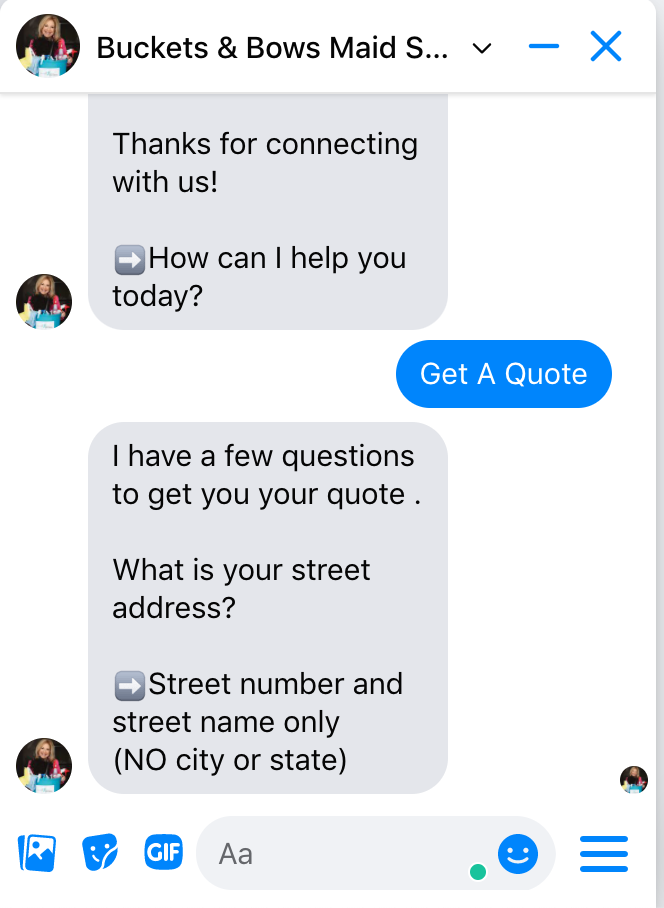Open the sticker picker
664x908 pixels.
(x=100, y=853)
